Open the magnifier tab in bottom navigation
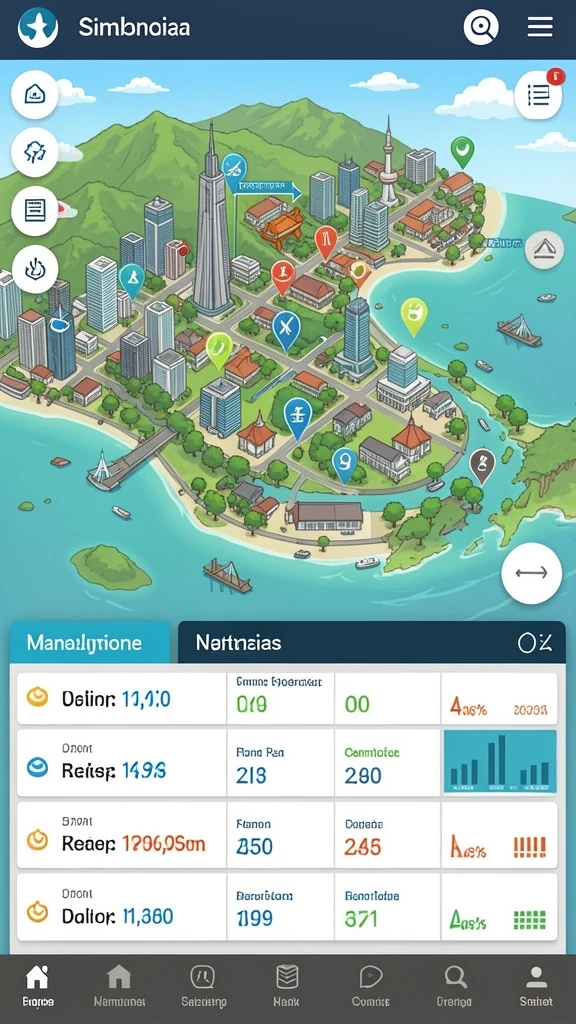This screenshot has width=576, height=1024. (x=454, y=986)
